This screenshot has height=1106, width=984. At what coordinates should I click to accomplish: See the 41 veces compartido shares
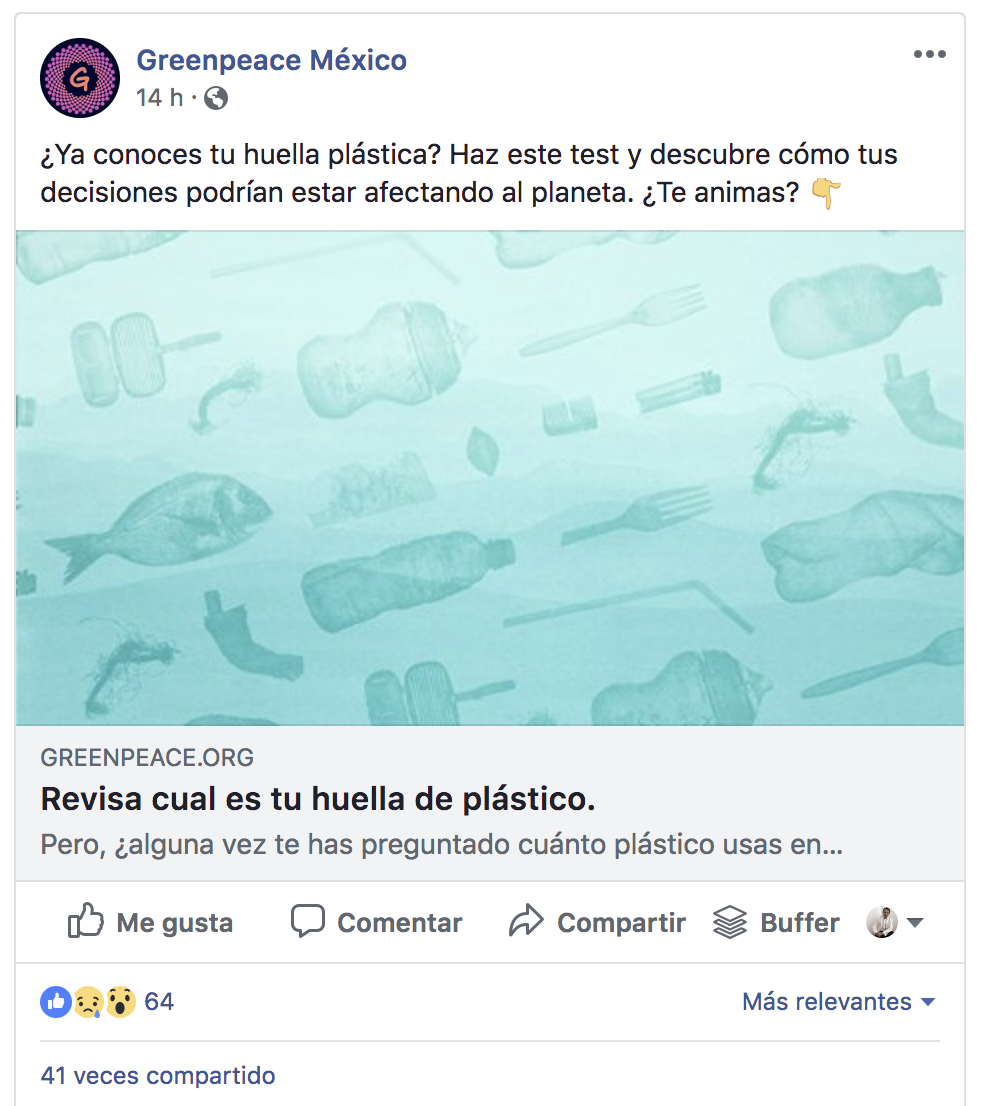coord(157,1076)
